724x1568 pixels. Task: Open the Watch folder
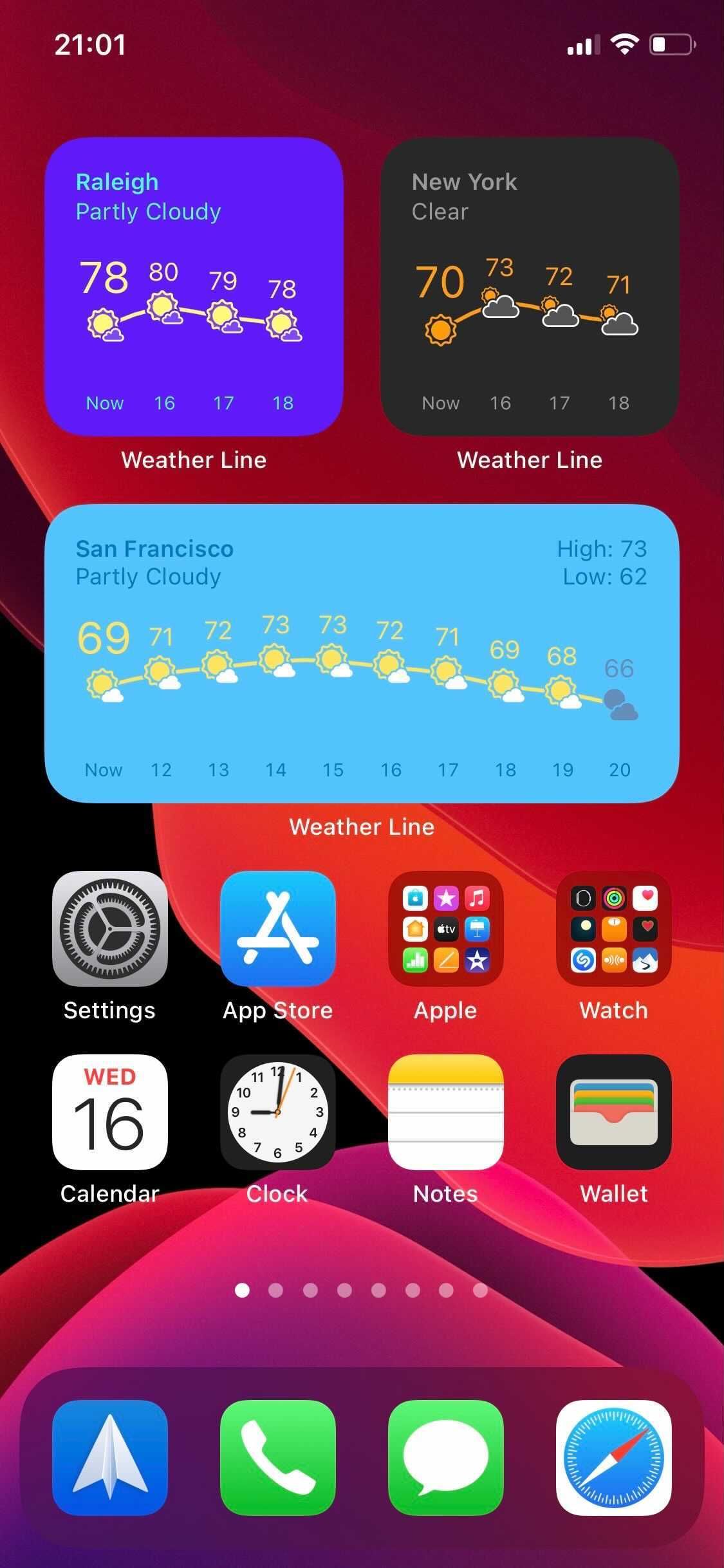point(614,928)
